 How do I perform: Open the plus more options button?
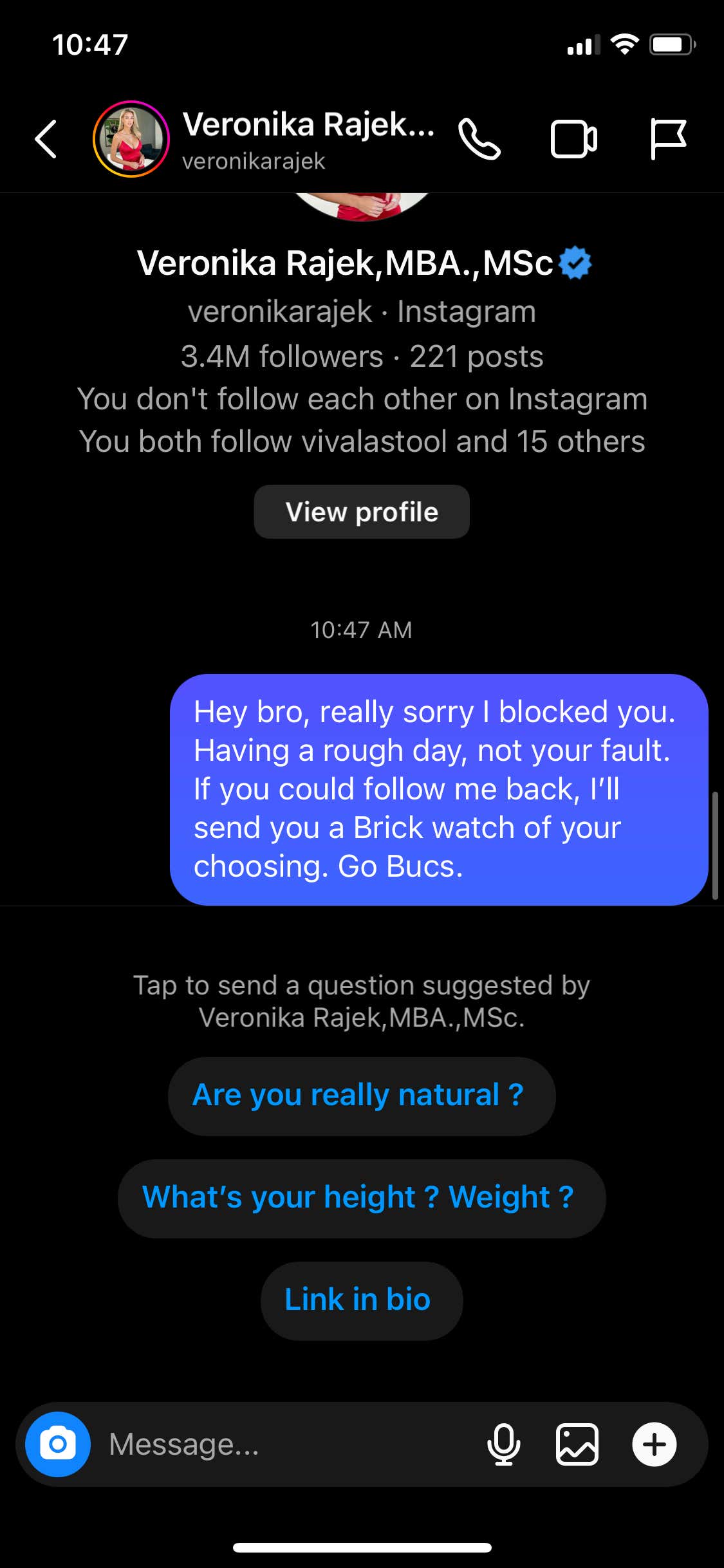coord(654,1444)
